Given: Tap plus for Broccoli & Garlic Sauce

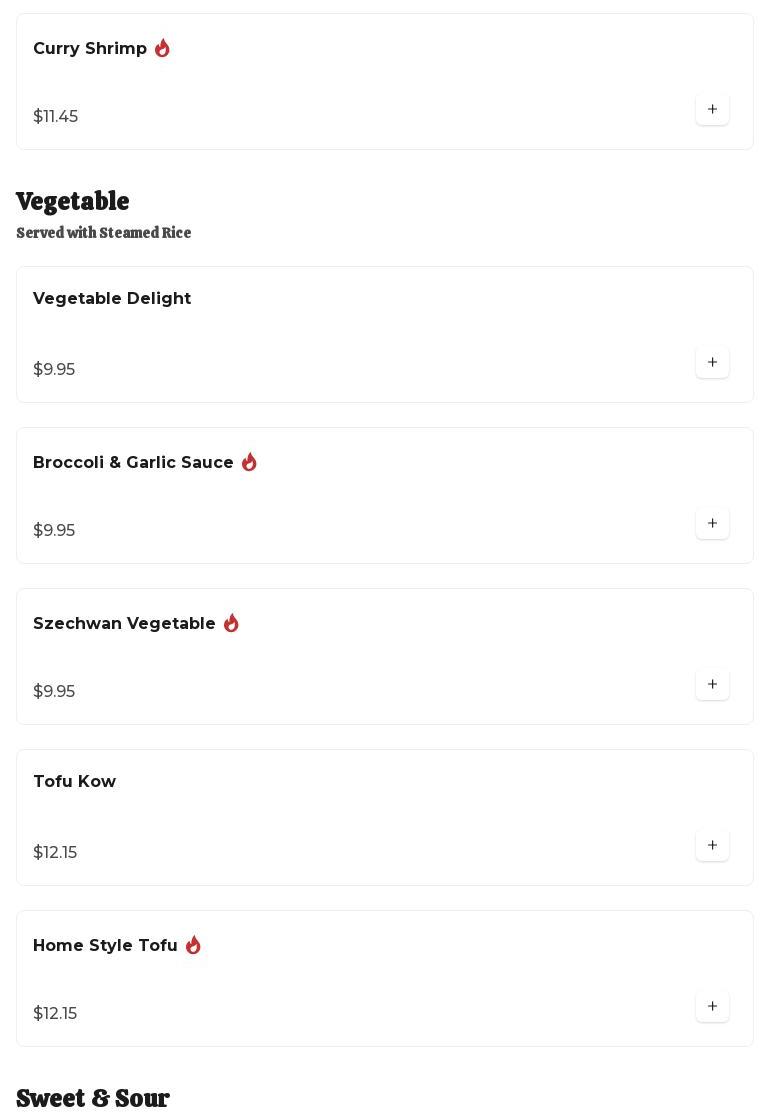Looking at the screenshot, I should pyautogui.click(x=712, y=523).
